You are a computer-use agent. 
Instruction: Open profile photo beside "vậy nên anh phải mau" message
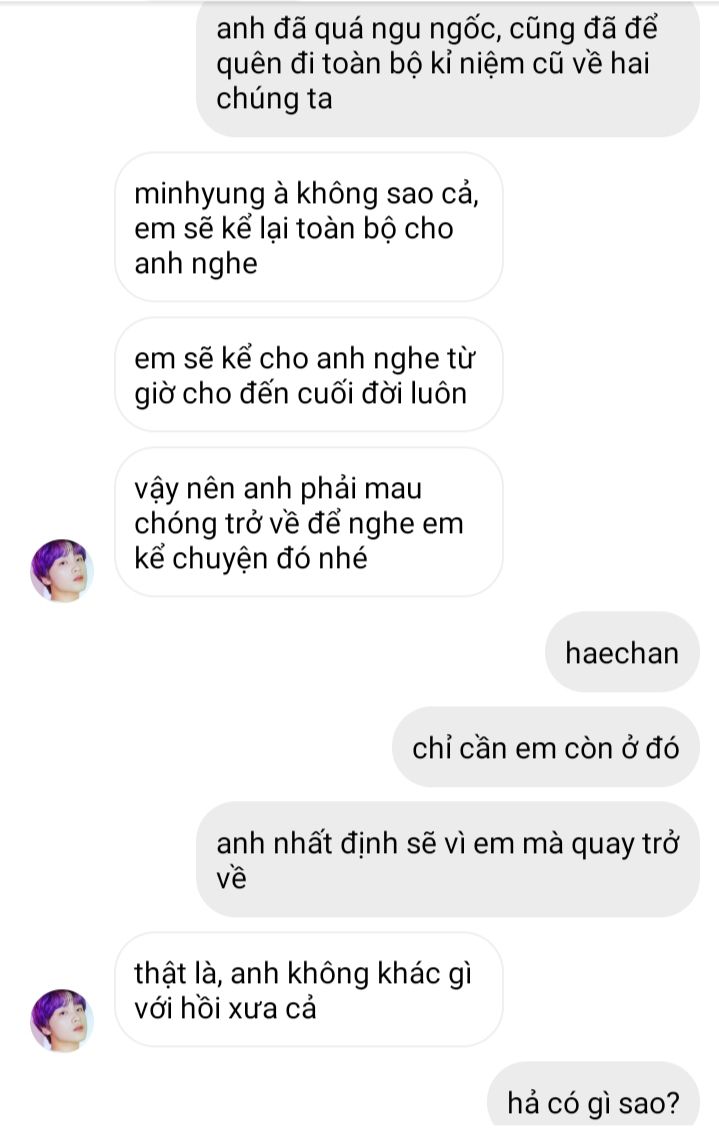[62, 571]
